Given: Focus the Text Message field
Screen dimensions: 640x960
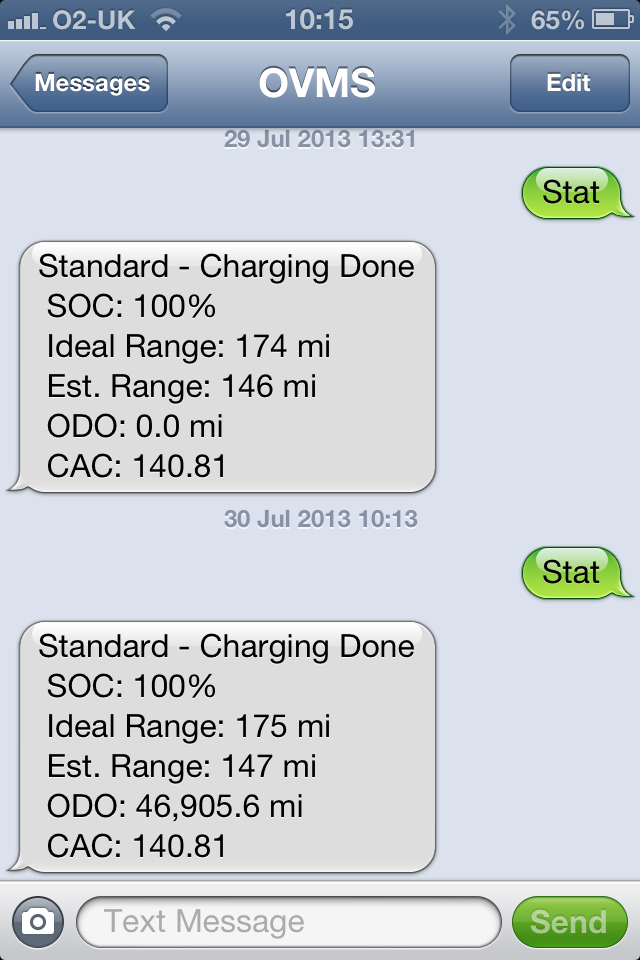Looking at the screenshot, I should click(x=288, y=921).
